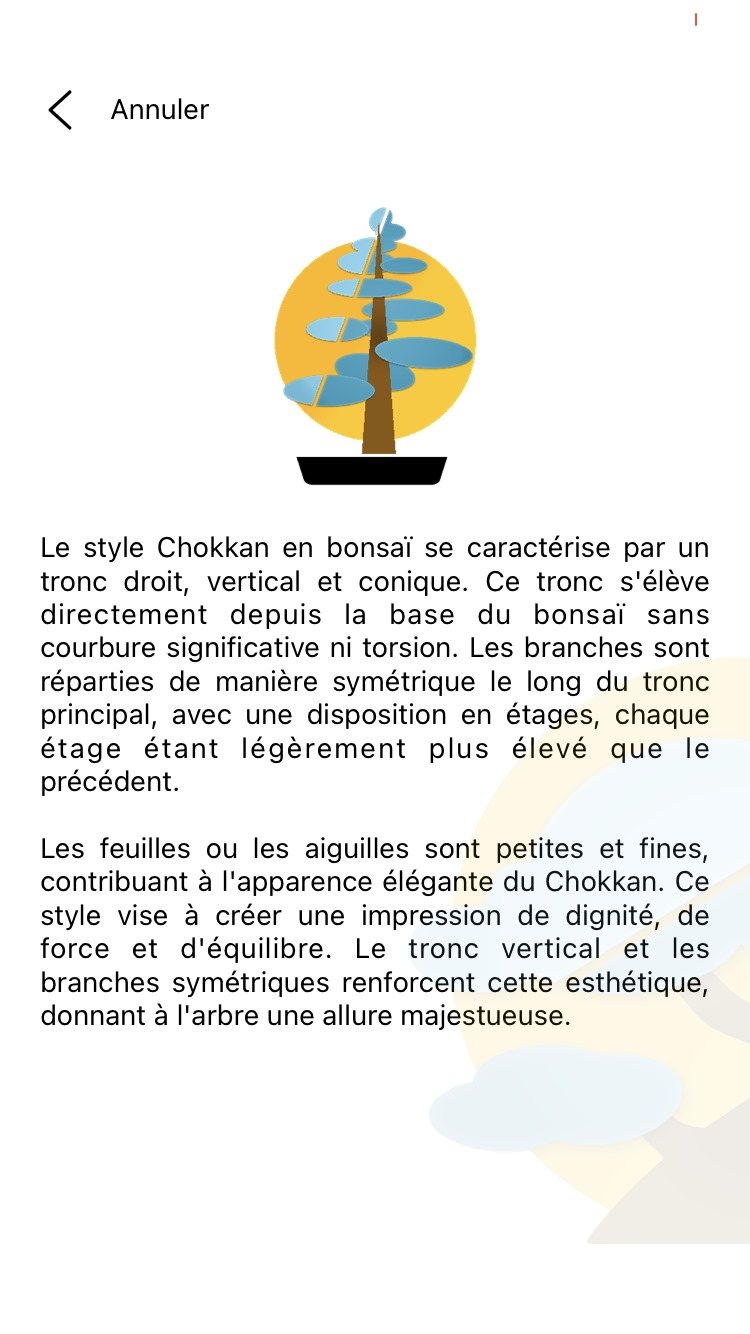
Task: Tap the Annuler button
Action: (160, 110)
